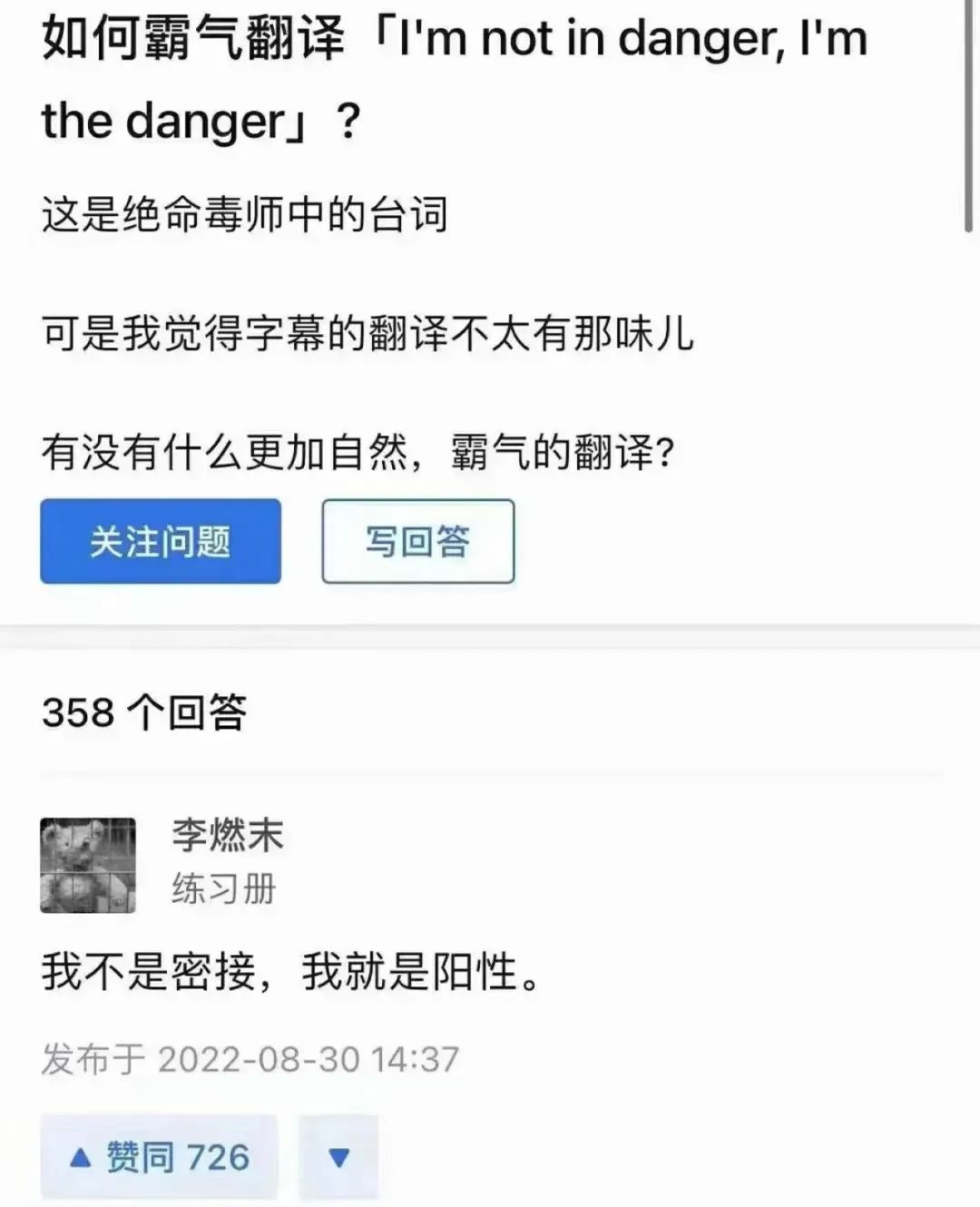Image resolution: width=980 pixels, height=1207 pixels.
Task: Upvote the answer with 赞同 726
Action: coord(159,1157)
